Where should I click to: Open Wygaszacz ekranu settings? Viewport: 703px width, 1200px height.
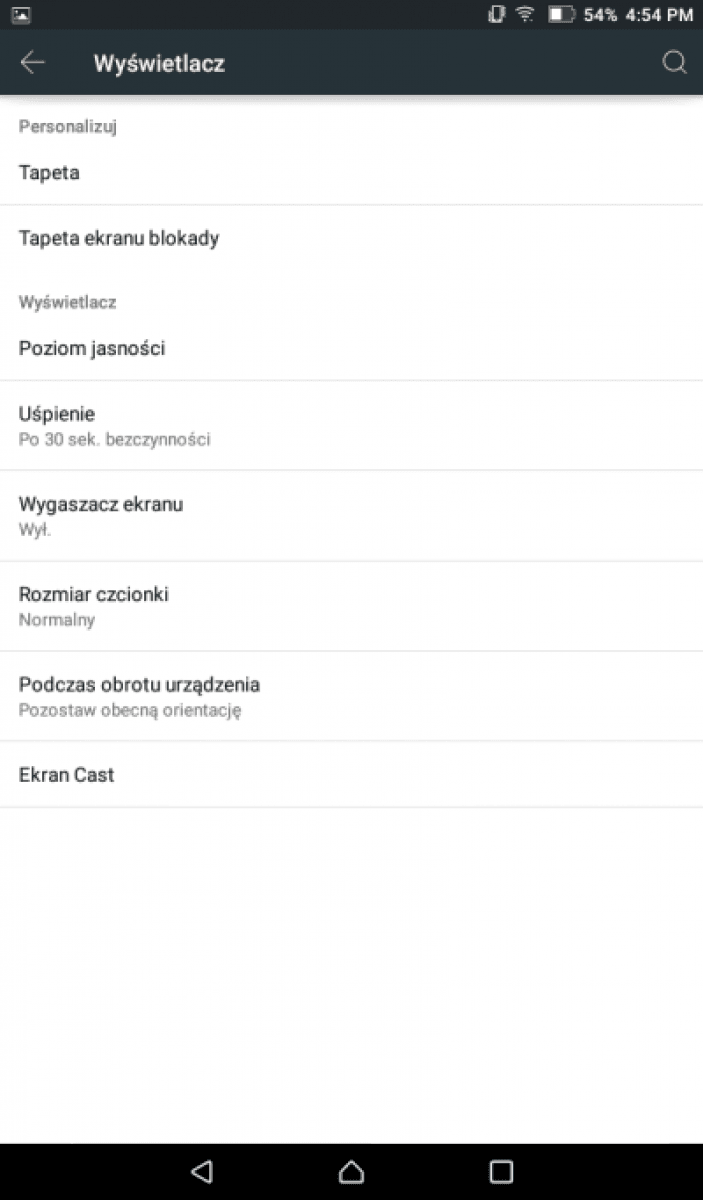[351, 516]
